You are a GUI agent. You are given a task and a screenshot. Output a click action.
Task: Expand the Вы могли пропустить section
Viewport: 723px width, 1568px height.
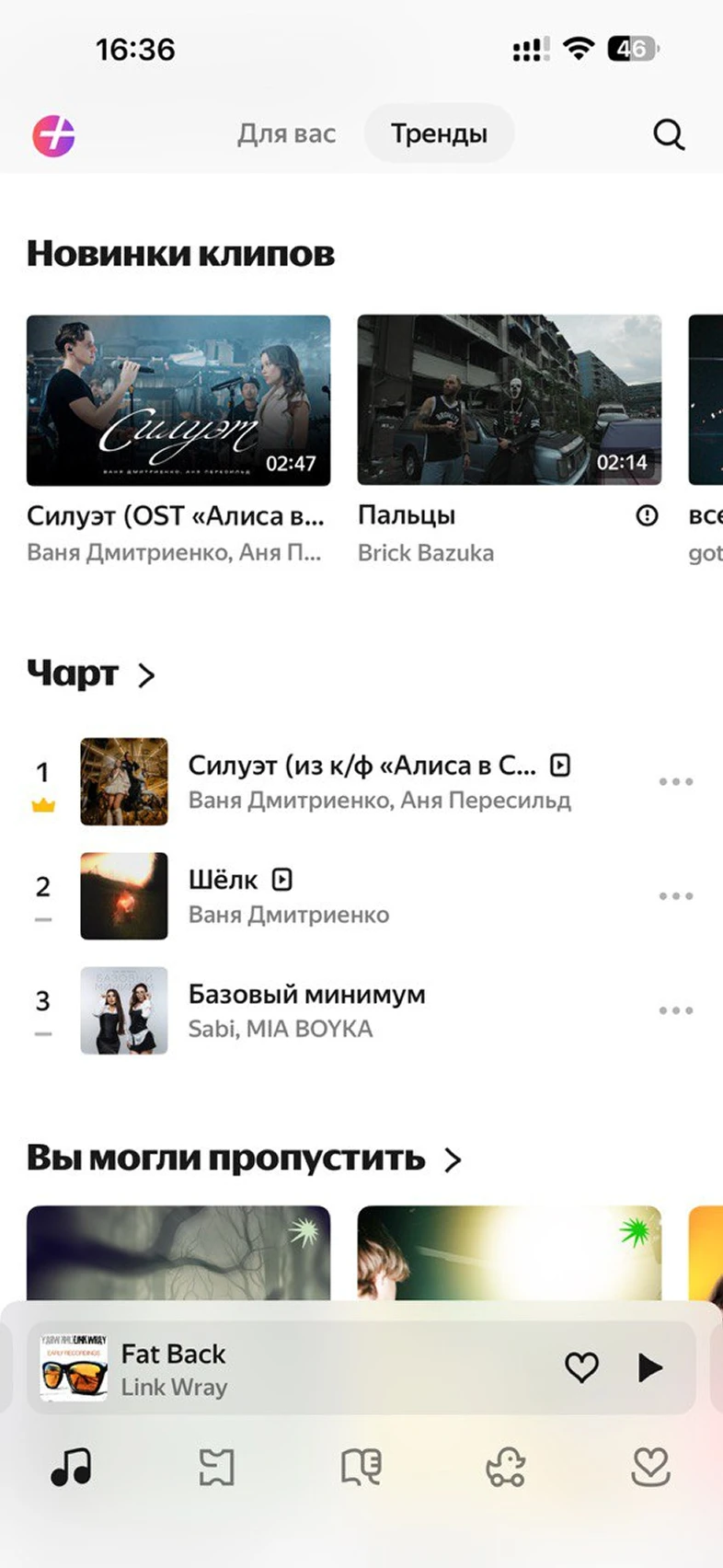(x=244, y=1159)
